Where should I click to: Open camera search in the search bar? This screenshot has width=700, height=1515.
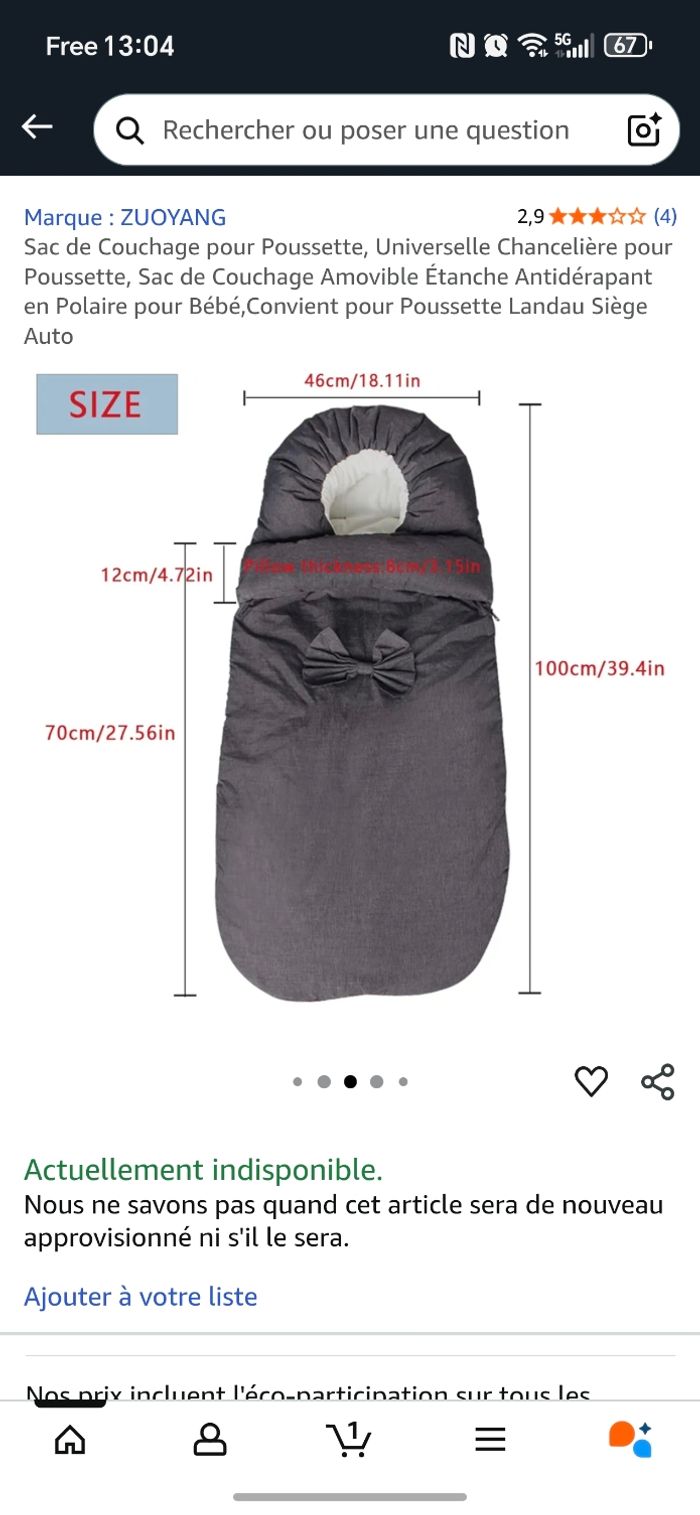(643, 130)
